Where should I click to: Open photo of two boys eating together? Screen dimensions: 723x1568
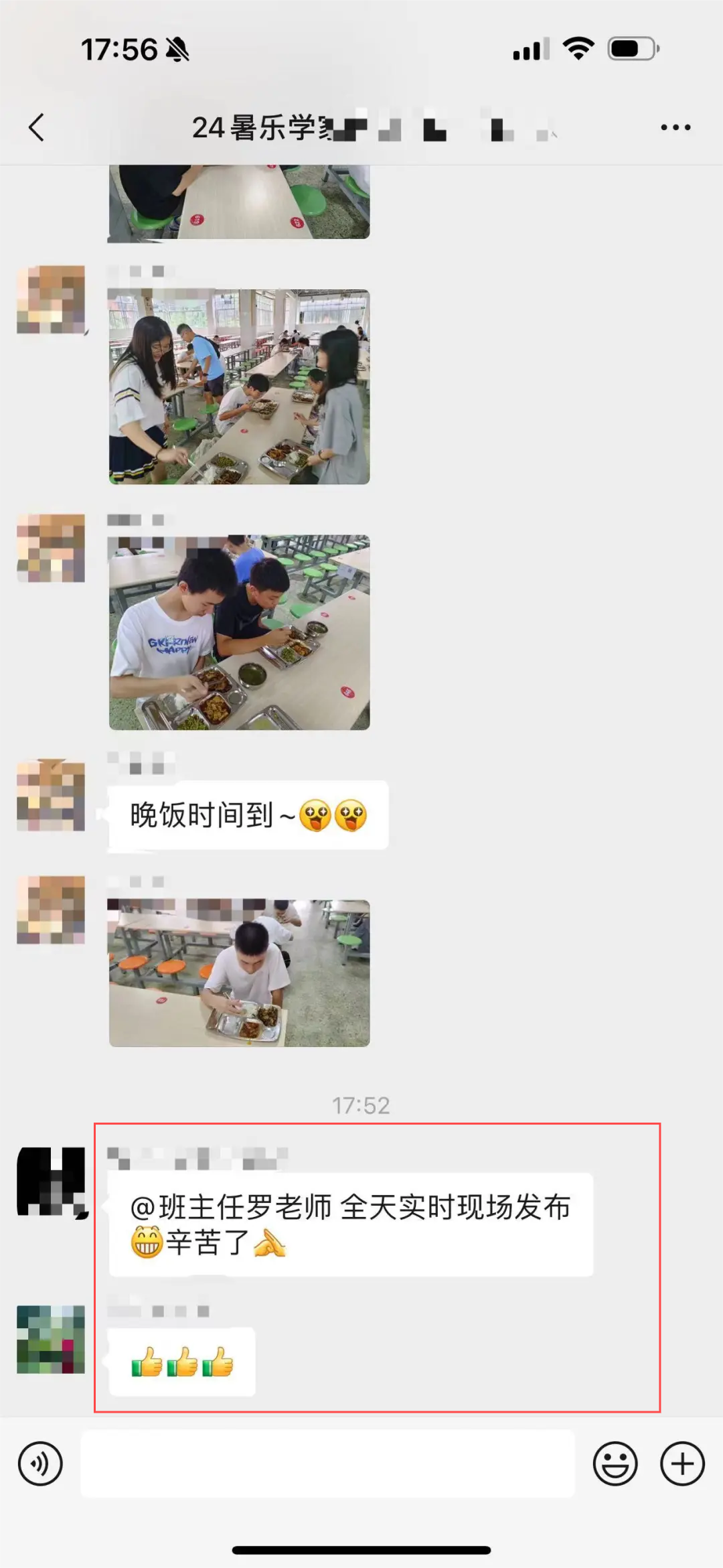pyautogui.click(x=239, y=632)
